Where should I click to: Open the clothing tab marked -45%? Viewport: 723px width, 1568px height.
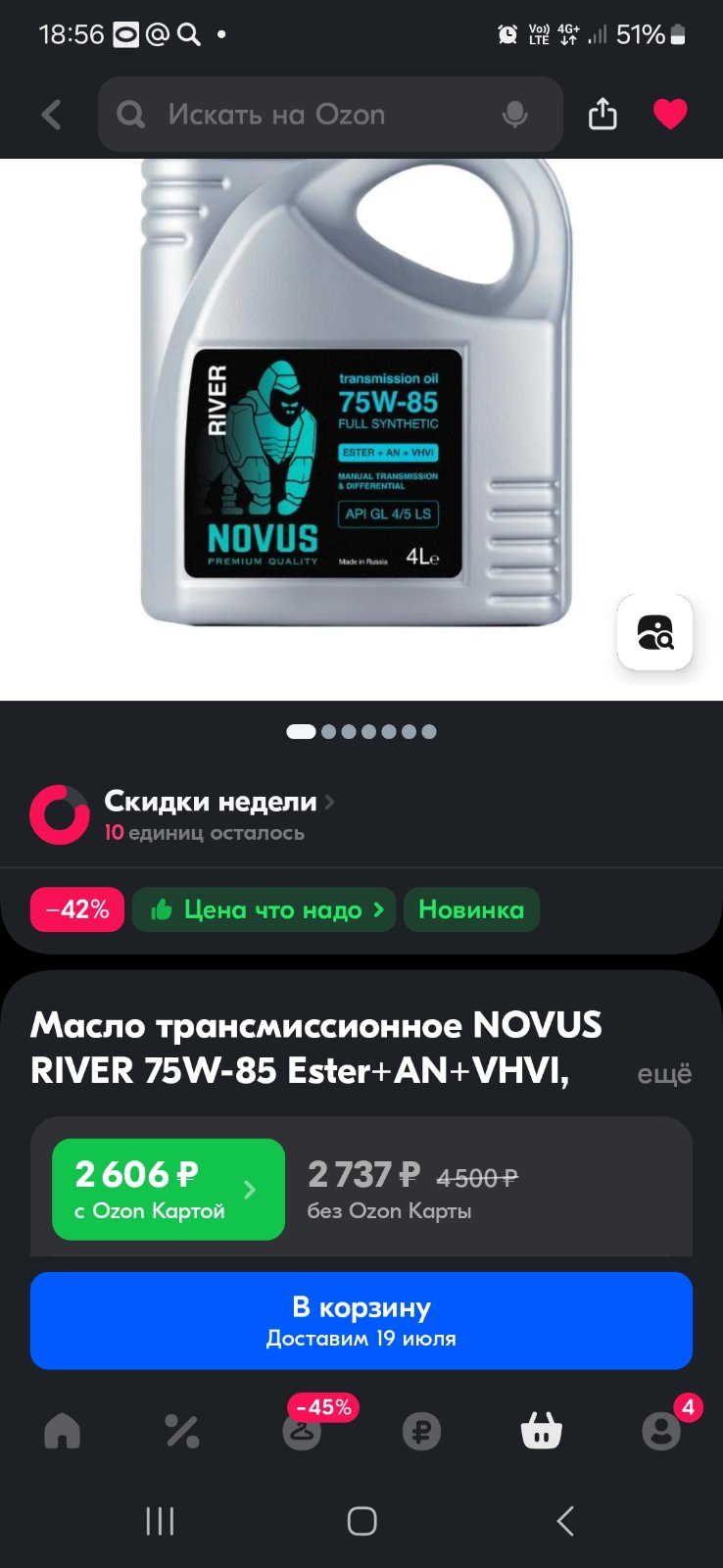(x=303, y=1431)
